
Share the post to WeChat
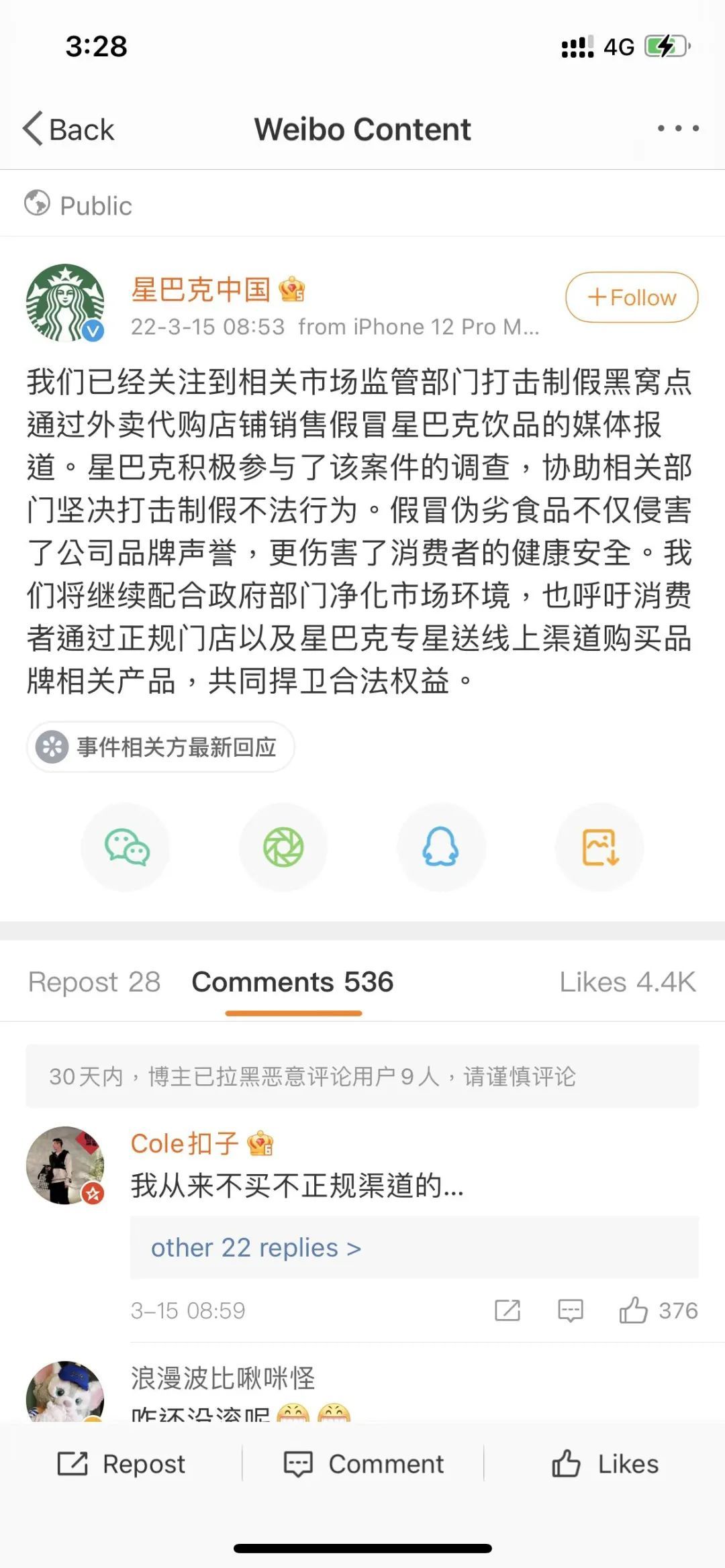126,847
